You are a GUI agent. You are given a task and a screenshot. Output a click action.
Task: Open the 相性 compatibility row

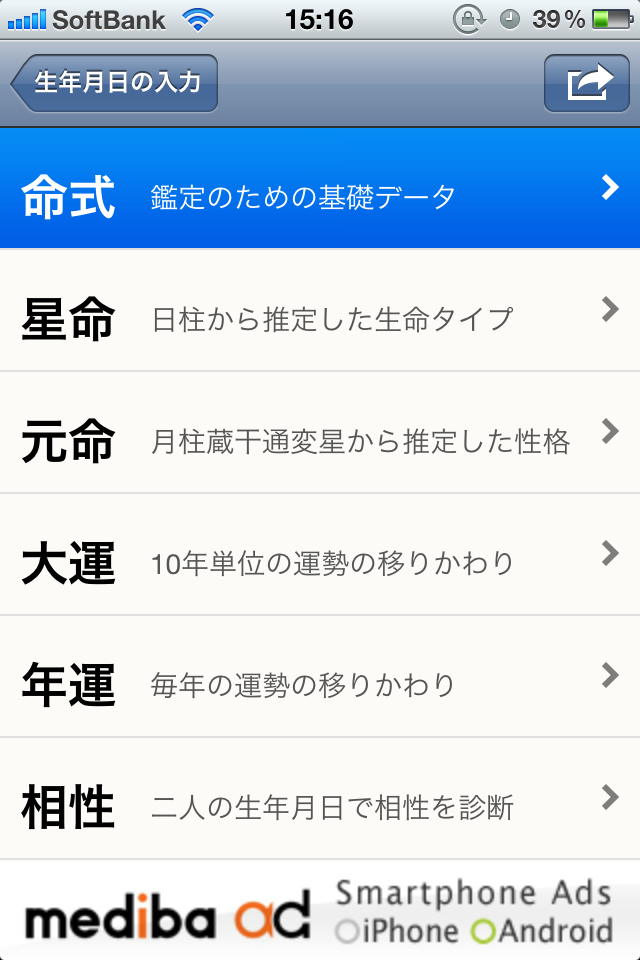320,799
